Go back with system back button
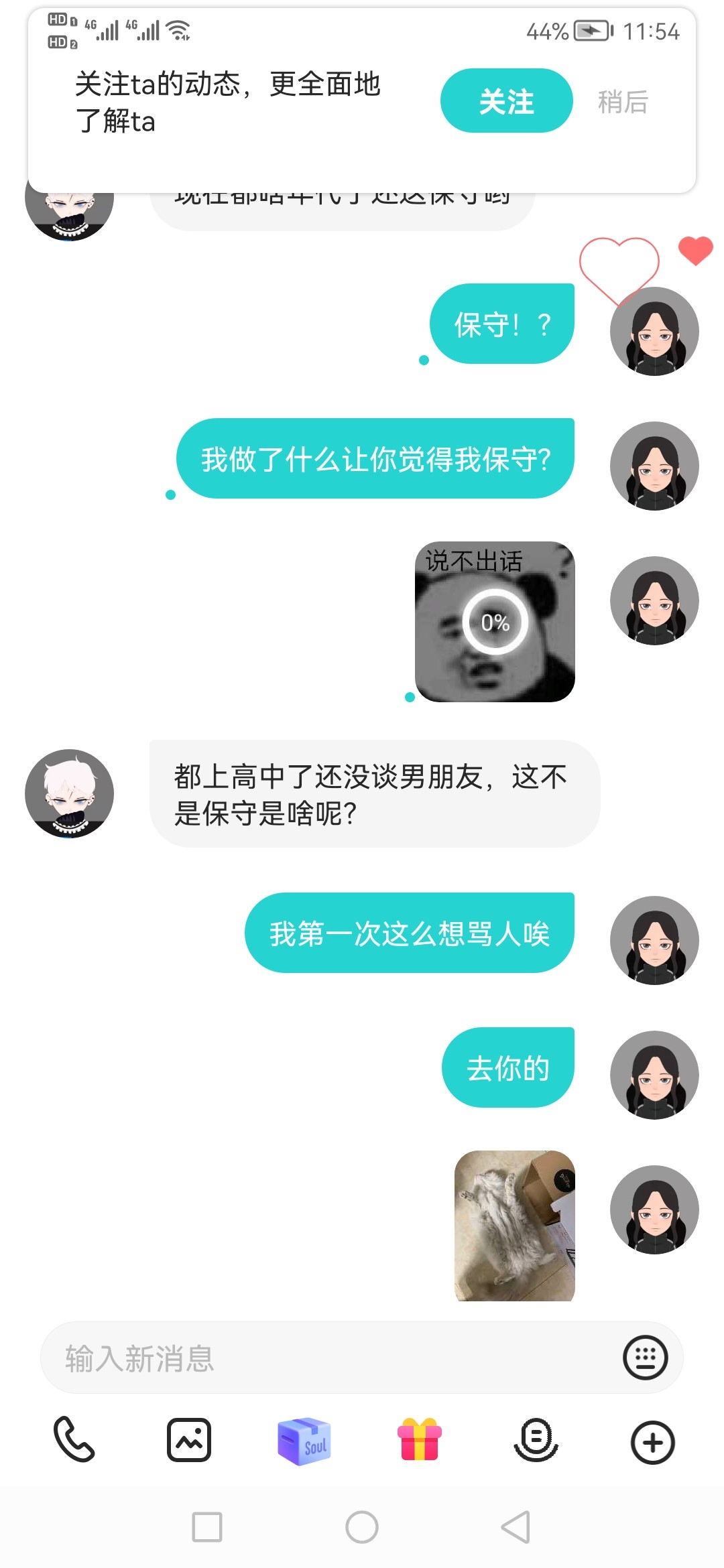This screenshot has width=724, height=1568. (x=516, y=1527)
